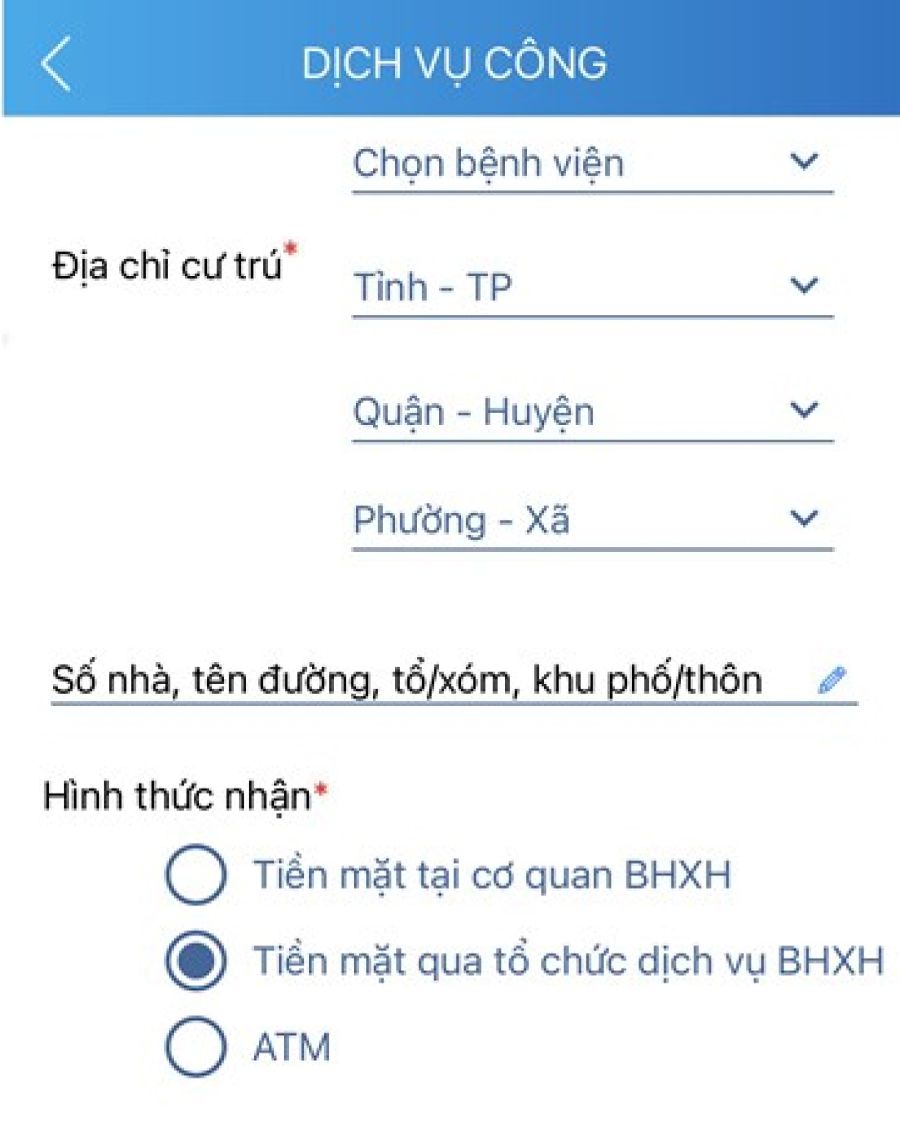Expand the Tỉnh - TP dropdown
Image resolution: width=900 pixels, height=1134 pixels.
592,288
